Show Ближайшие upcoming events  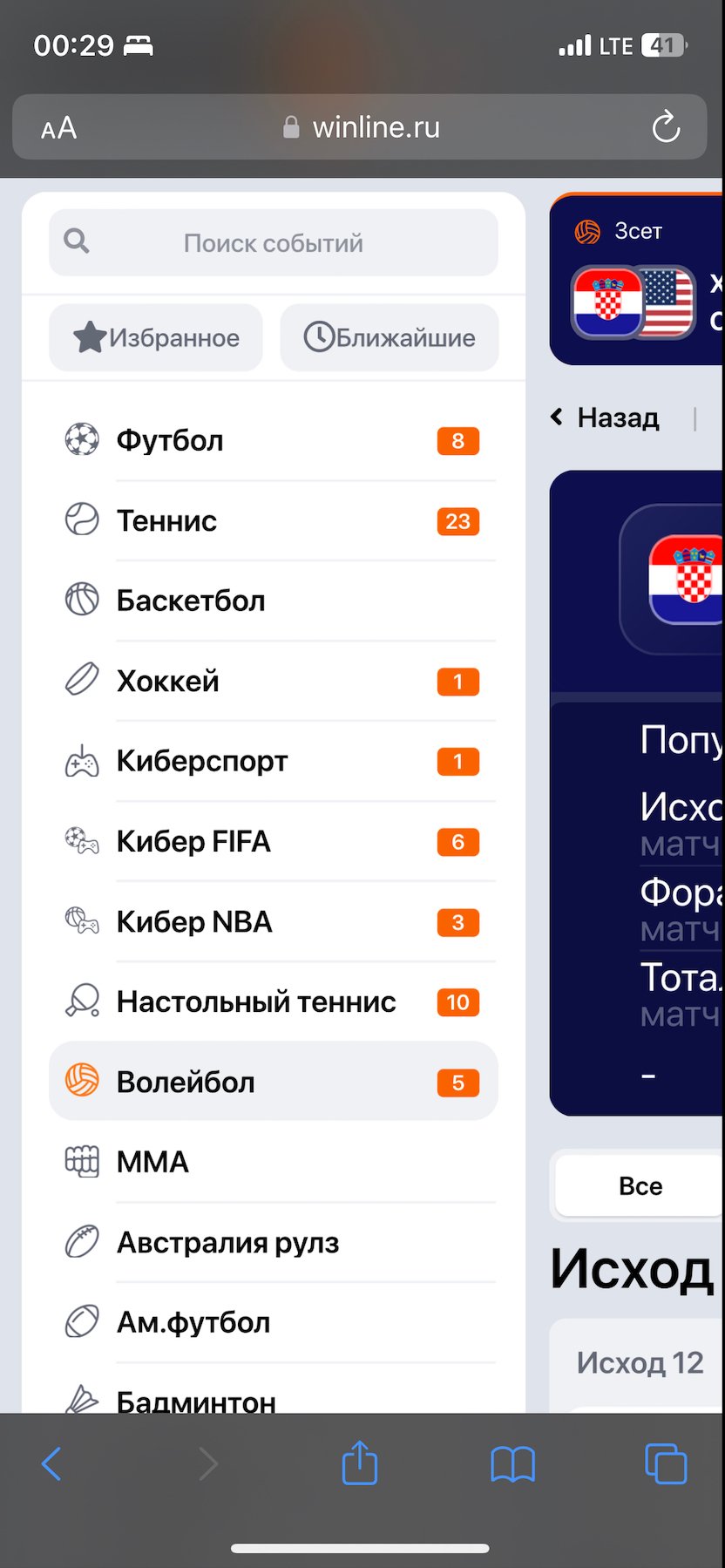tap(390, 337)
